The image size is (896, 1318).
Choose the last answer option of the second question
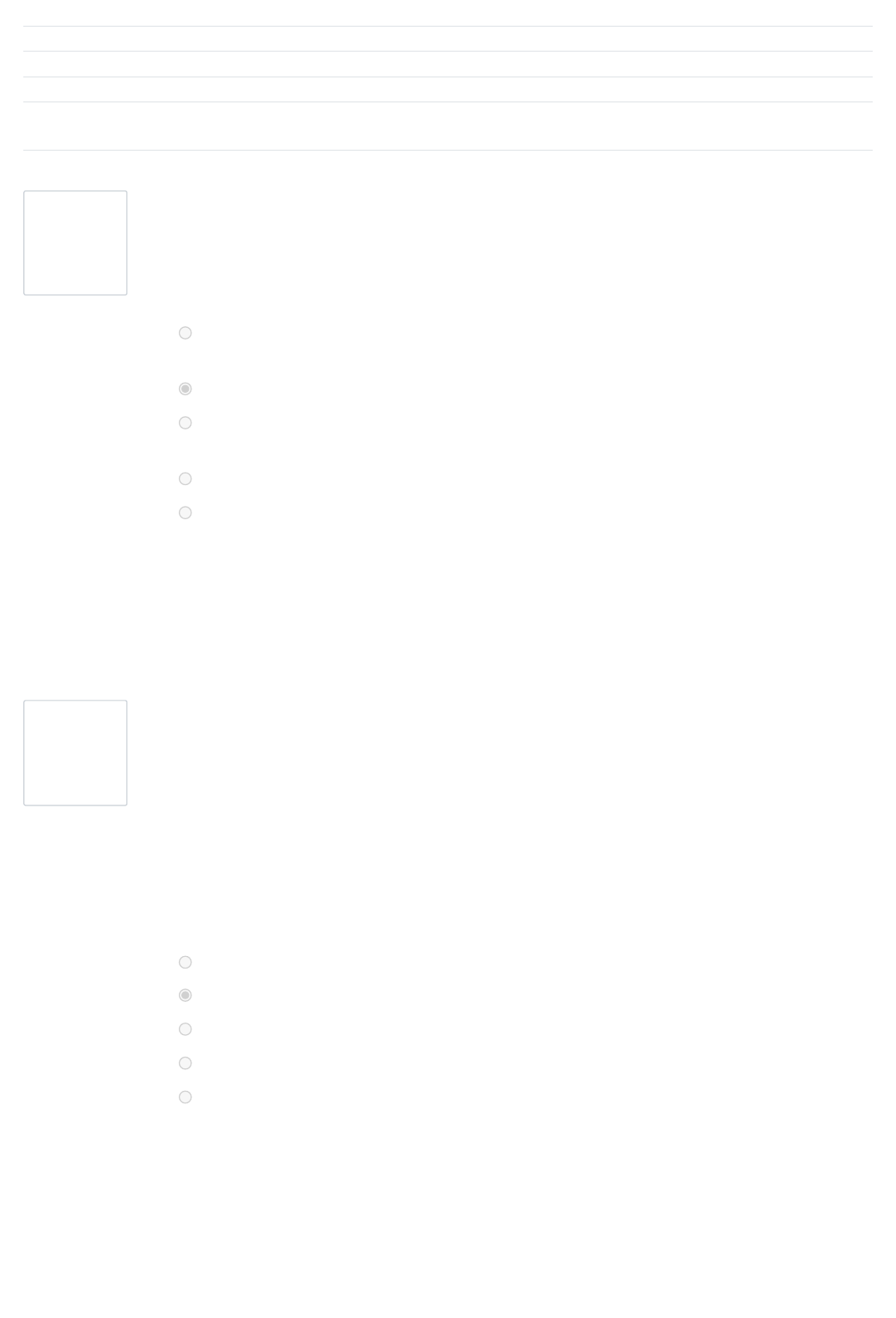click(x=186, y=1097)
